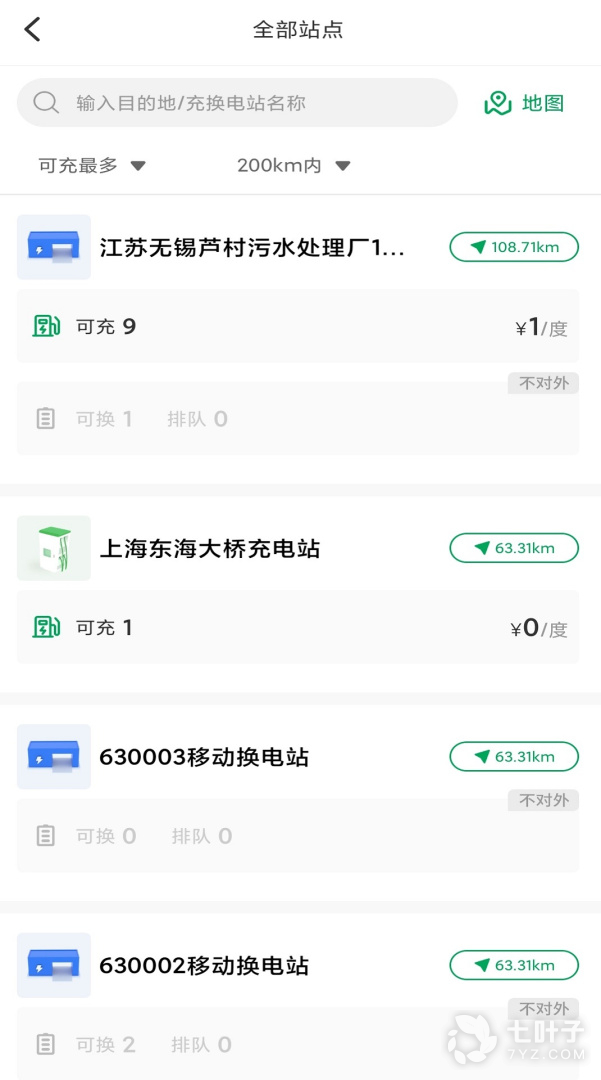Navigate to station 108.71km away
This screenshot has height=1080, width=601.
(x=514, y=247)
